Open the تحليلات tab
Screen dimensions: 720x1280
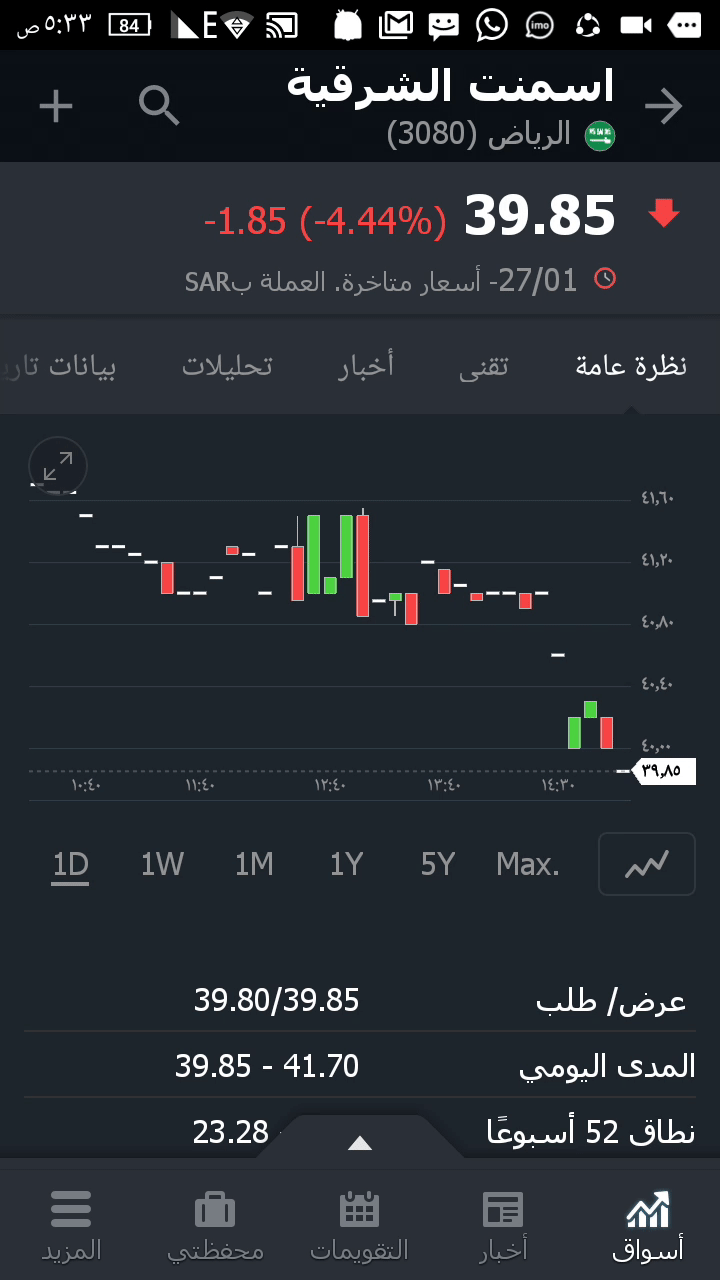click(227, 366)
